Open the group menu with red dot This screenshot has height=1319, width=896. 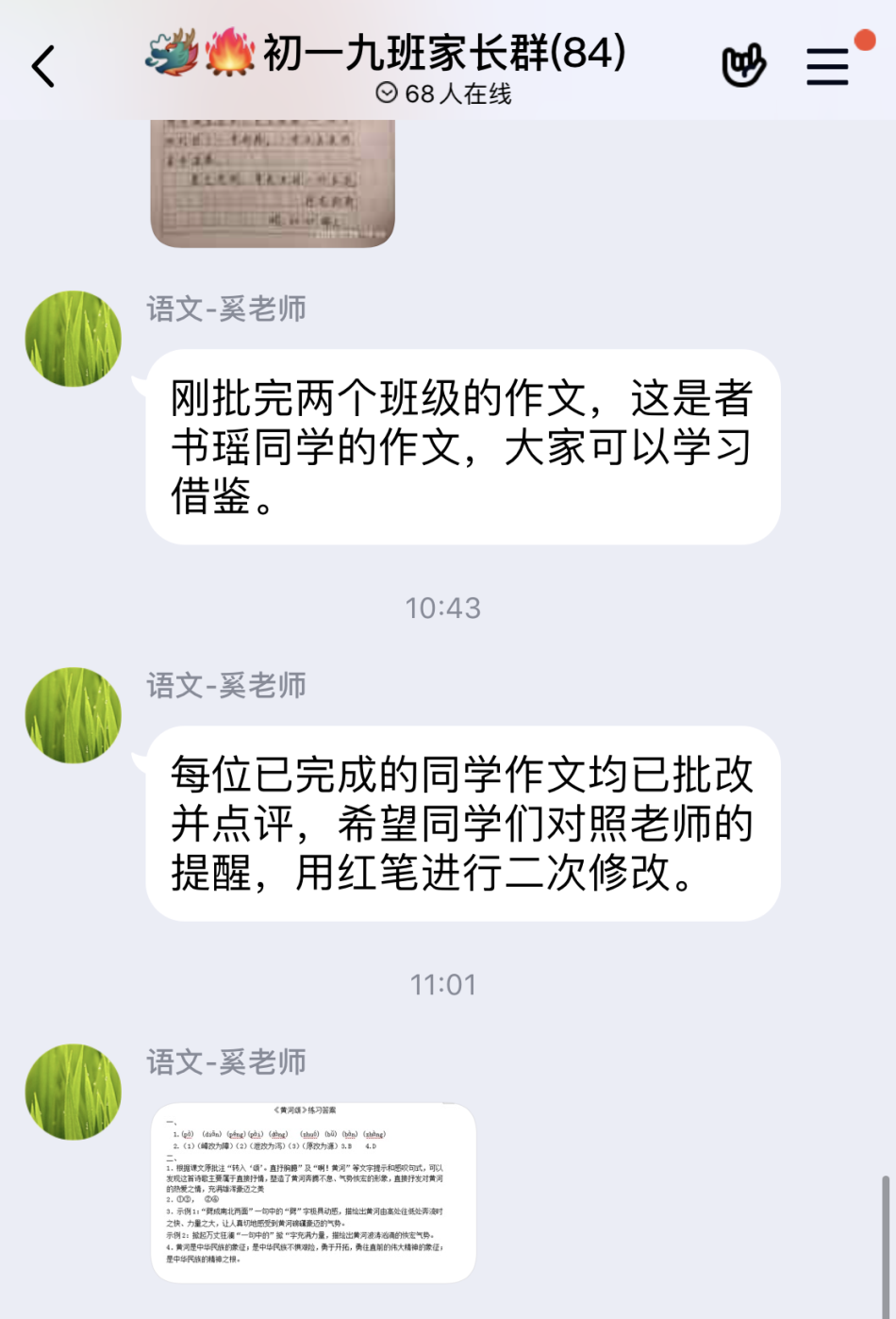(827, 65)
